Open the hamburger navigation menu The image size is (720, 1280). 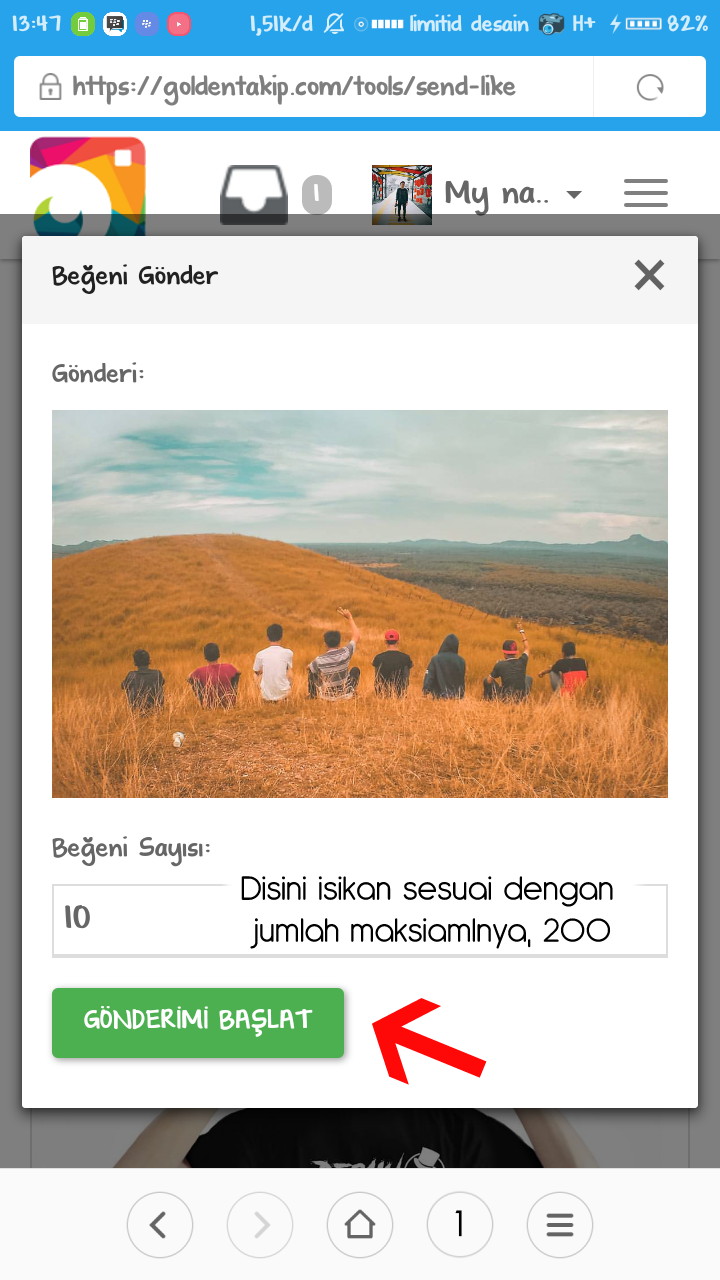click(x=645, y=193)
